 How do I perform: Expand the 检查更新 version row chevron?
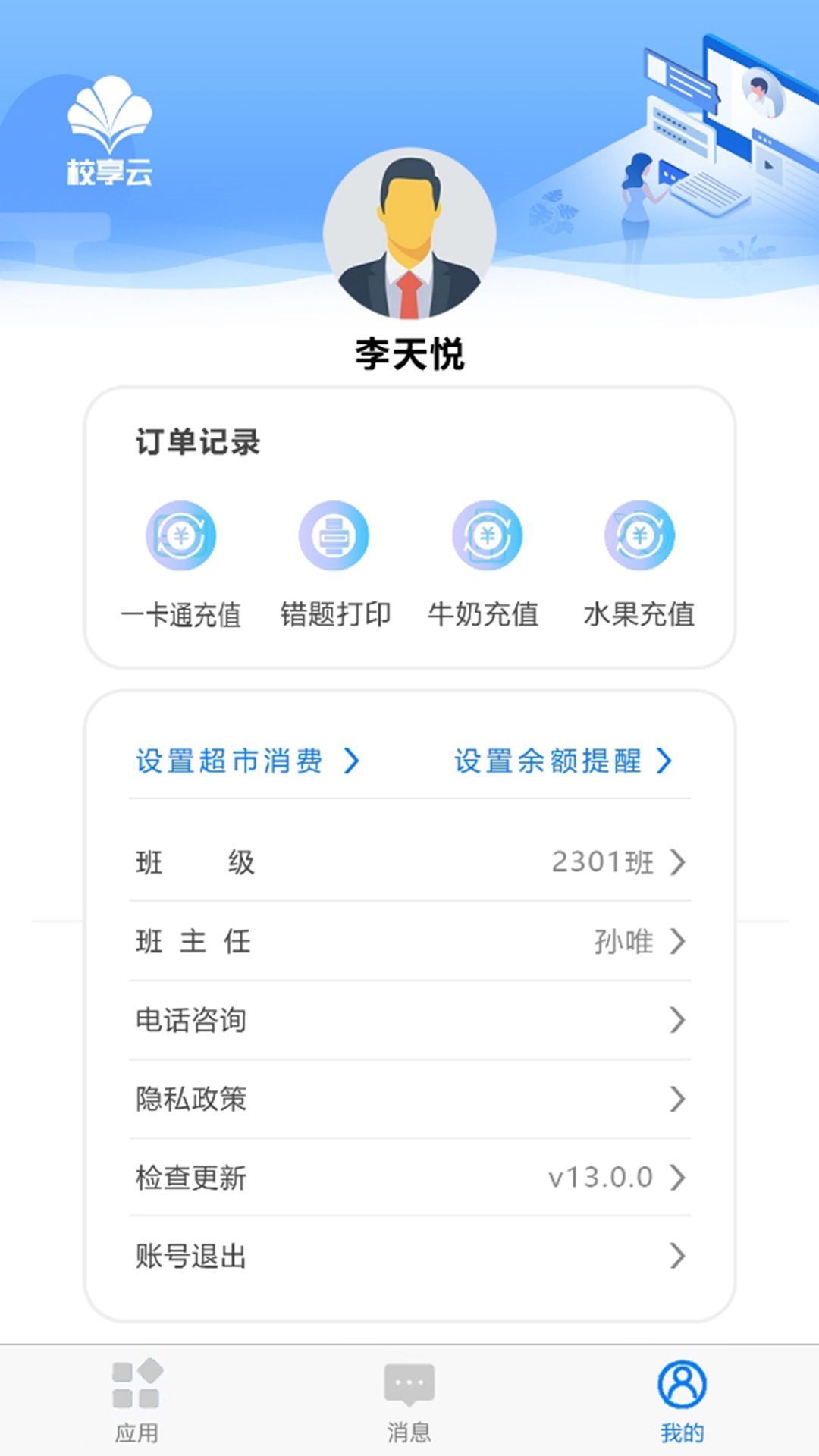677,1178
